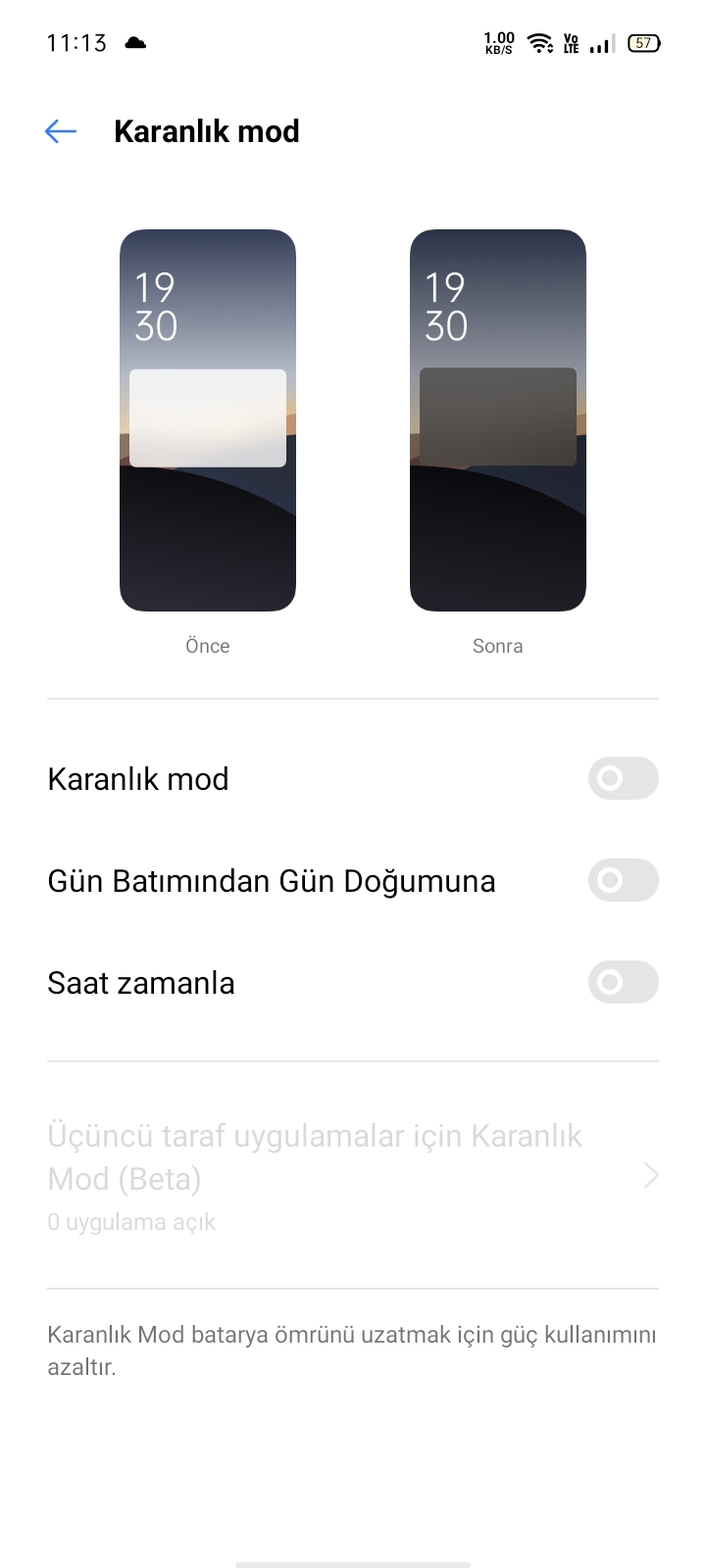706x1568 pixels.
Task: Toggle the Saat zamanla schedule switch
Action: pos(623,982)
